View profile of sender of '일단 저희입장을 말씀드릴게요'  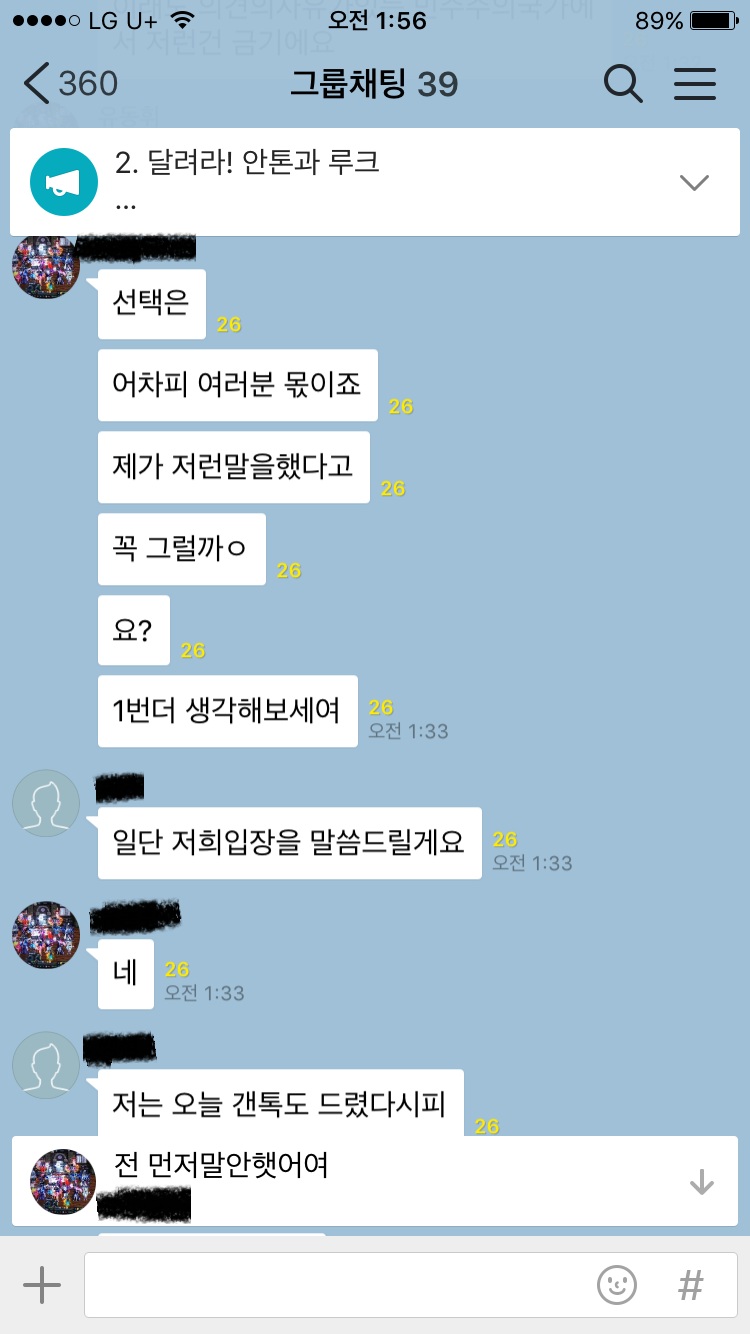(45, 803)
